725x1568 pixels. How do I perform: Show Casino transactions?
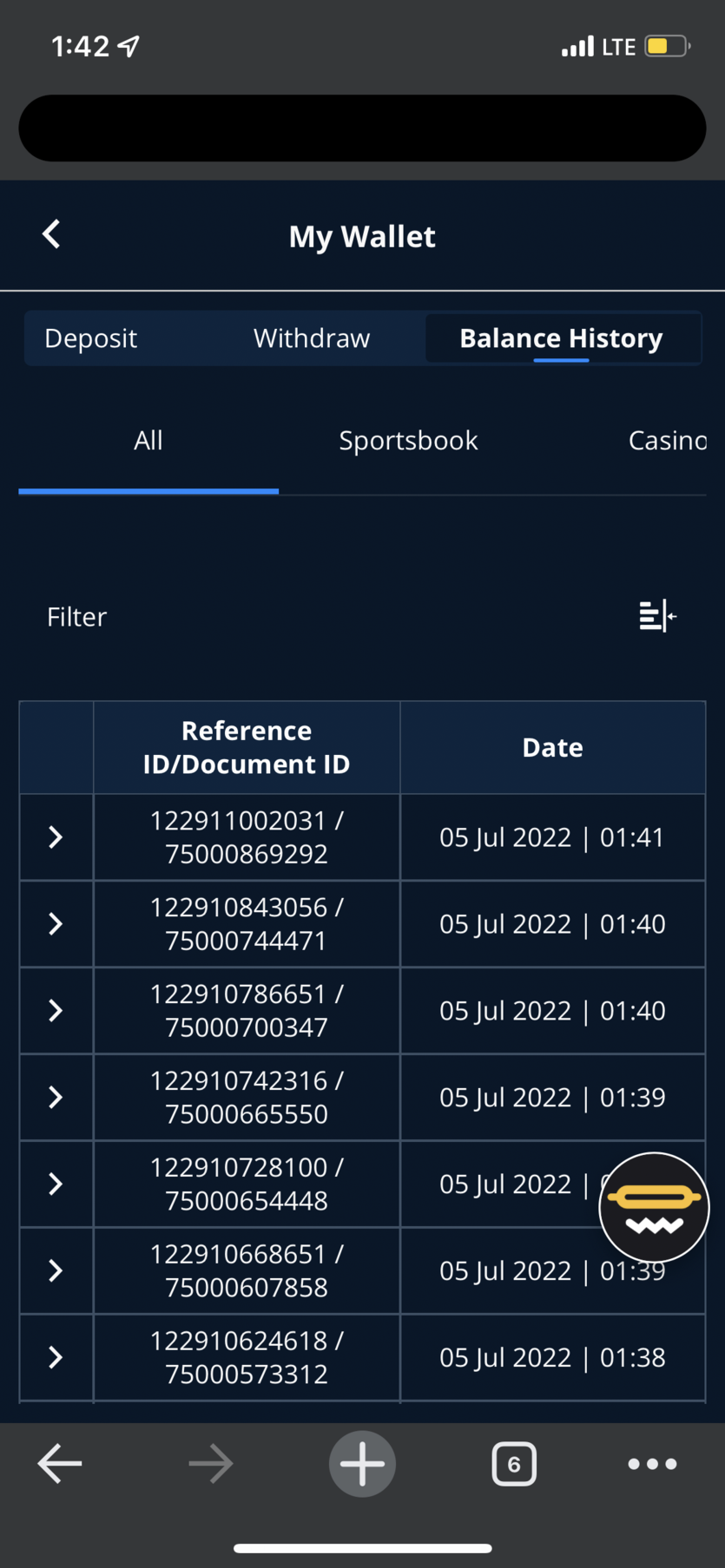[667, 440]
